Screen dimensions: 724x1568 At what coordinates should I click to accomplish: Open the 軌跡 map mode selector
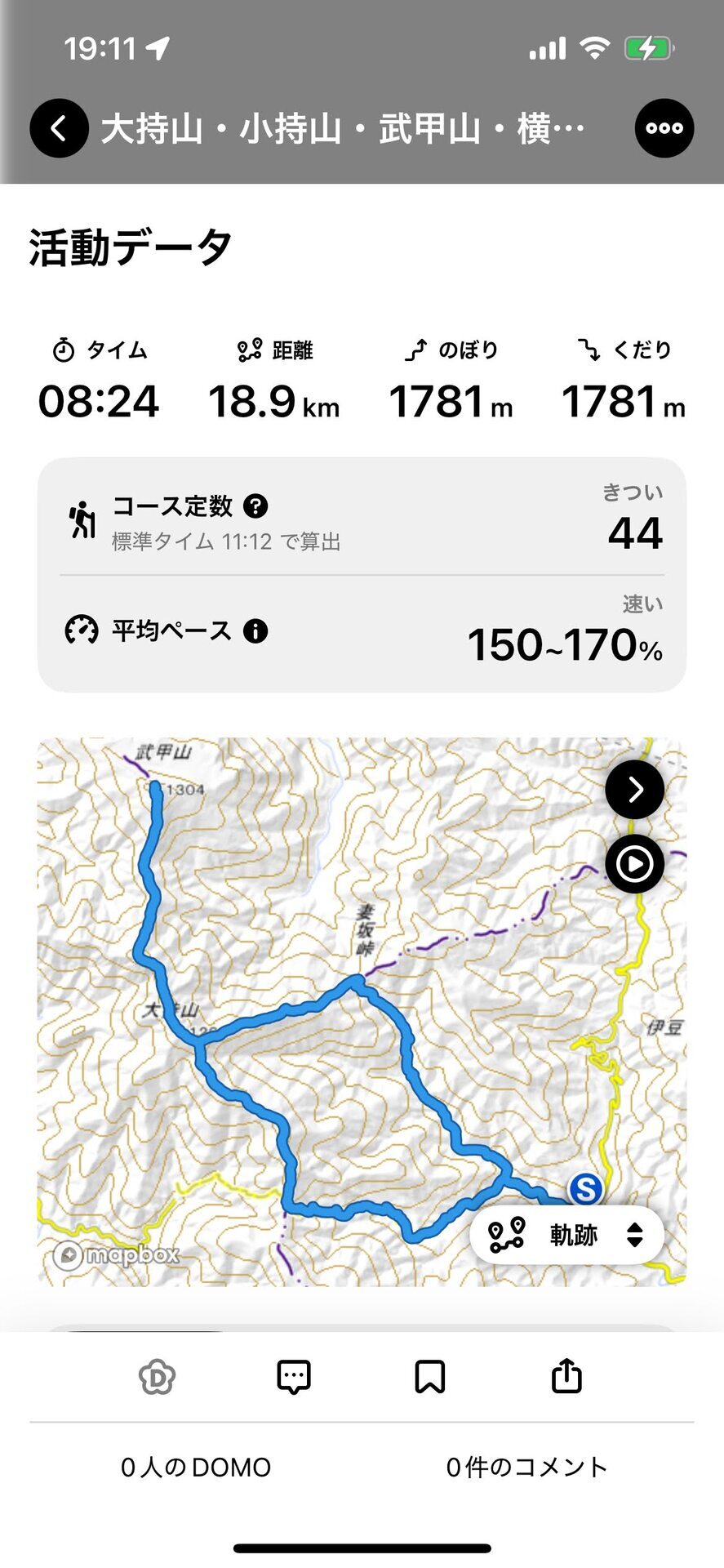pos(566,1235)
